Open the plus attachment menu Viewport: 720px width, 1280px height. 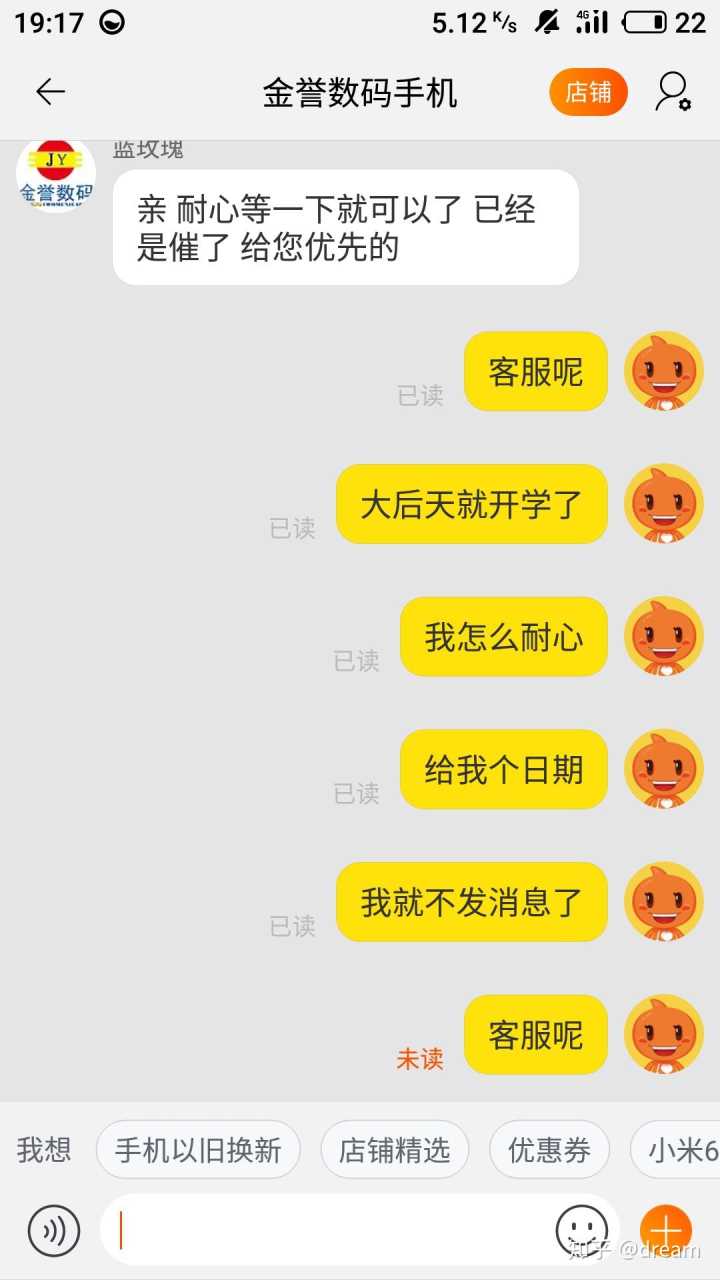tap(666, 1230)
